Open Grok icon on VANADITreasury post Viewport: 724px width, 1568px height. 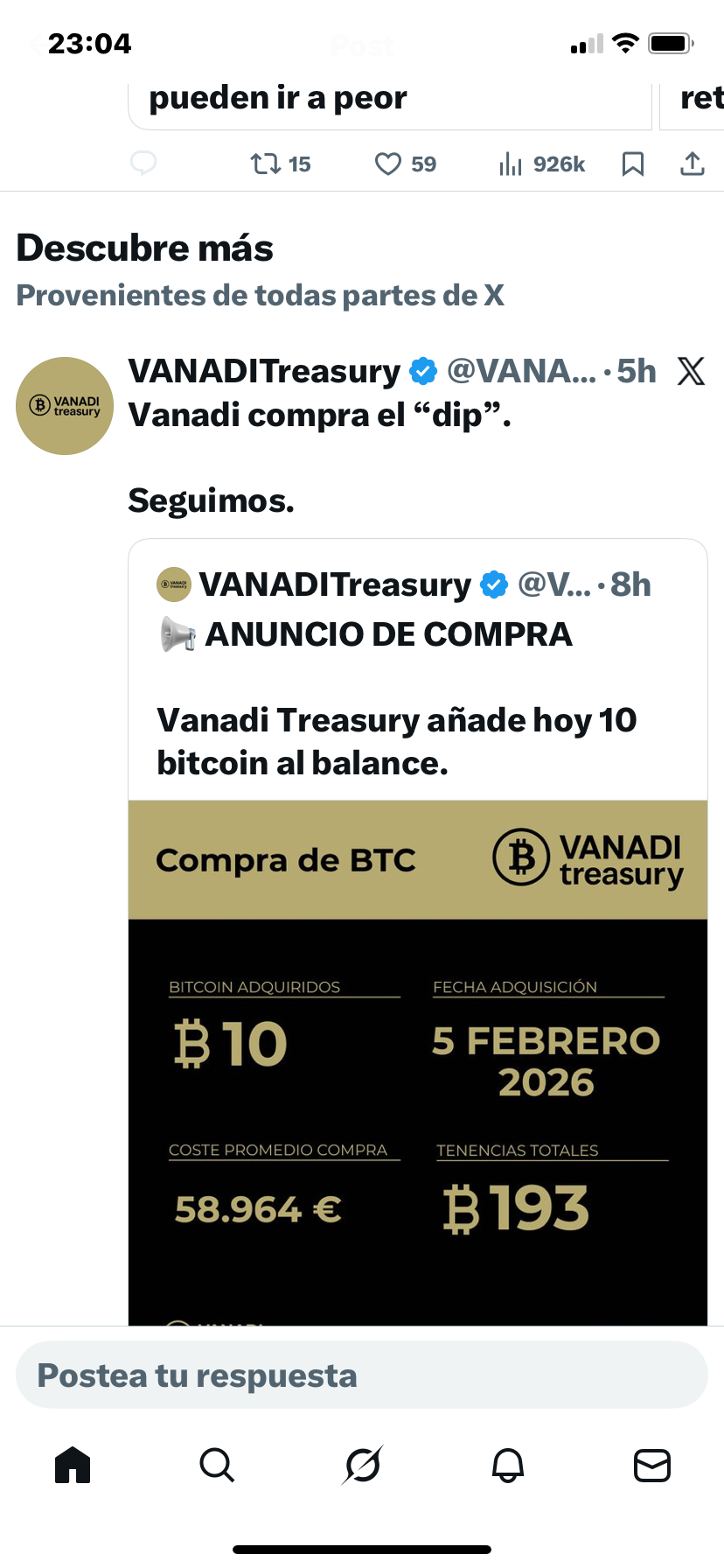pyautogui.click(x=691, y=372)
